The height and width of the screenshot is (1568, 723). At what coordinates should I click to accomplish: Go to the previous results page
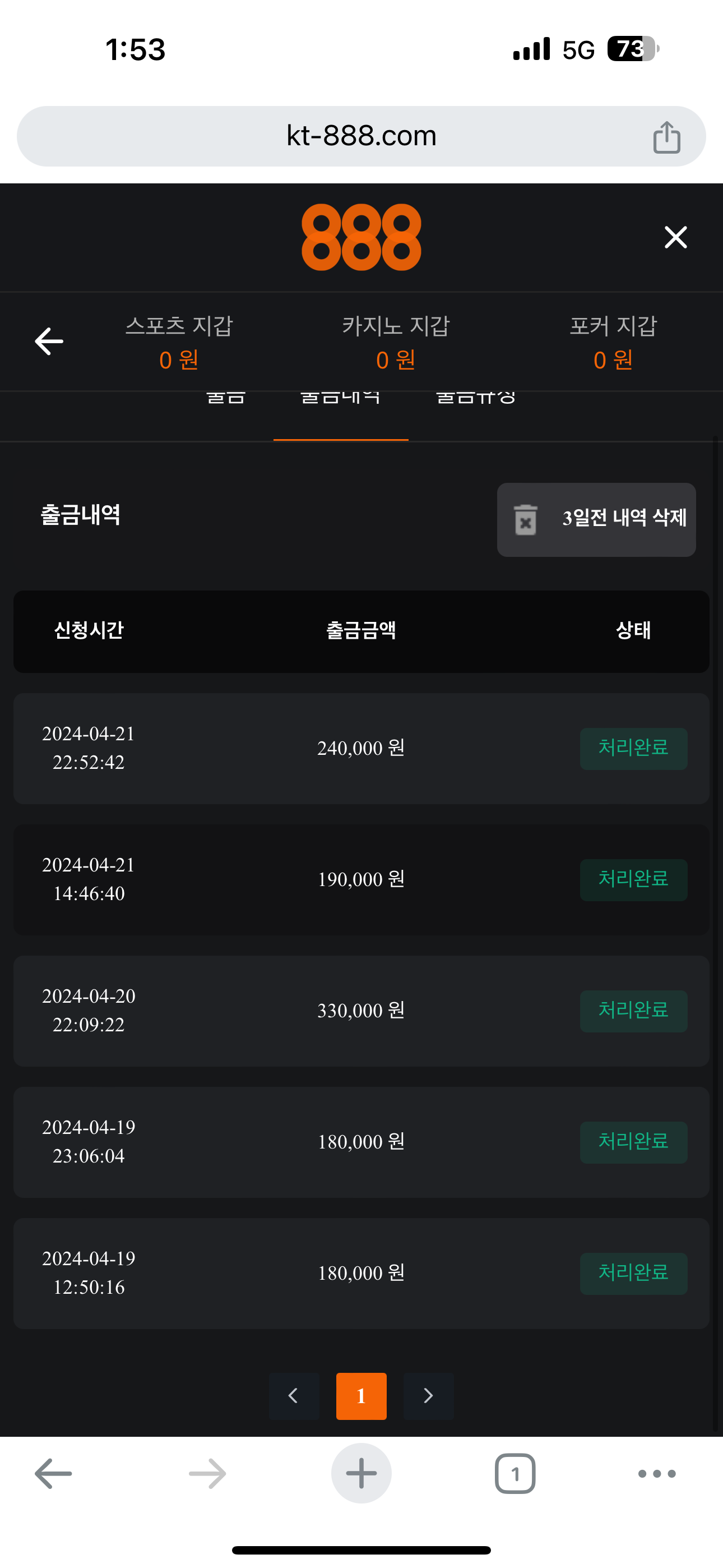coord(294,1396)
